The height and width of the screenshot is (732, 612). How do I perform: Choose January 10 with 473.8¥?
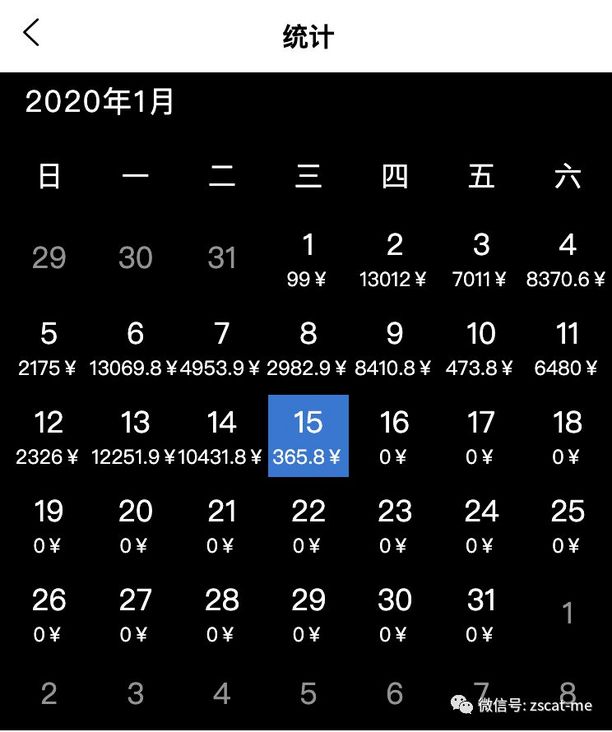481,347
